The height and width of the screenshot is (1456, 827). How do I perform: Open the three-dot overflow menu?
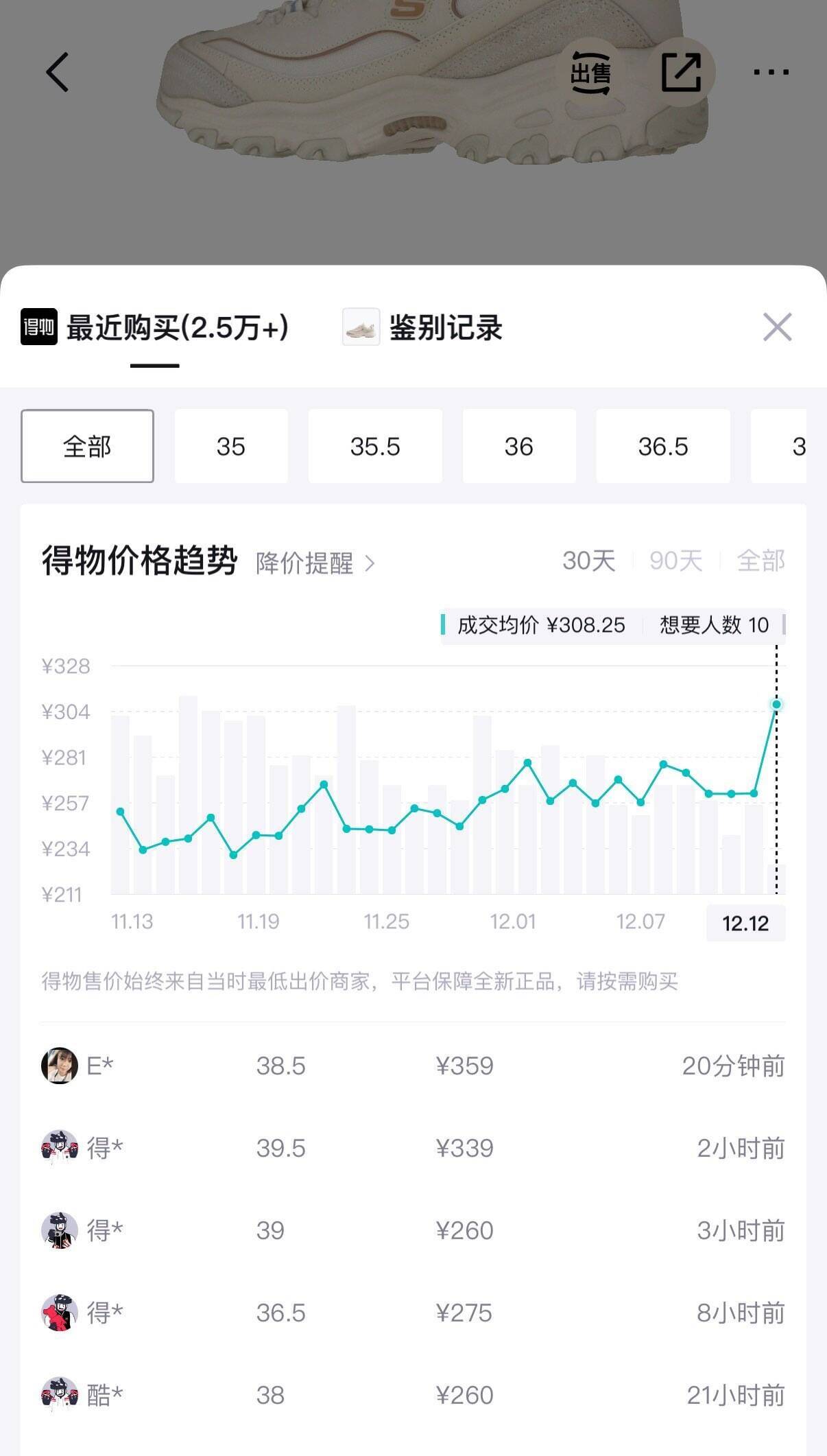771,72
